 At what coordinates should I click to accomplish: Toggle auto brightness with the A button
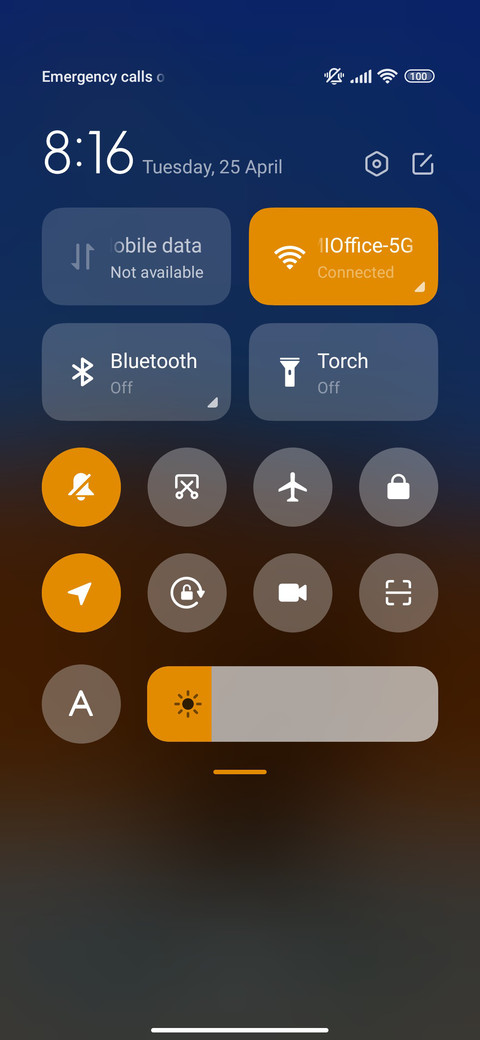click(82, 704)
